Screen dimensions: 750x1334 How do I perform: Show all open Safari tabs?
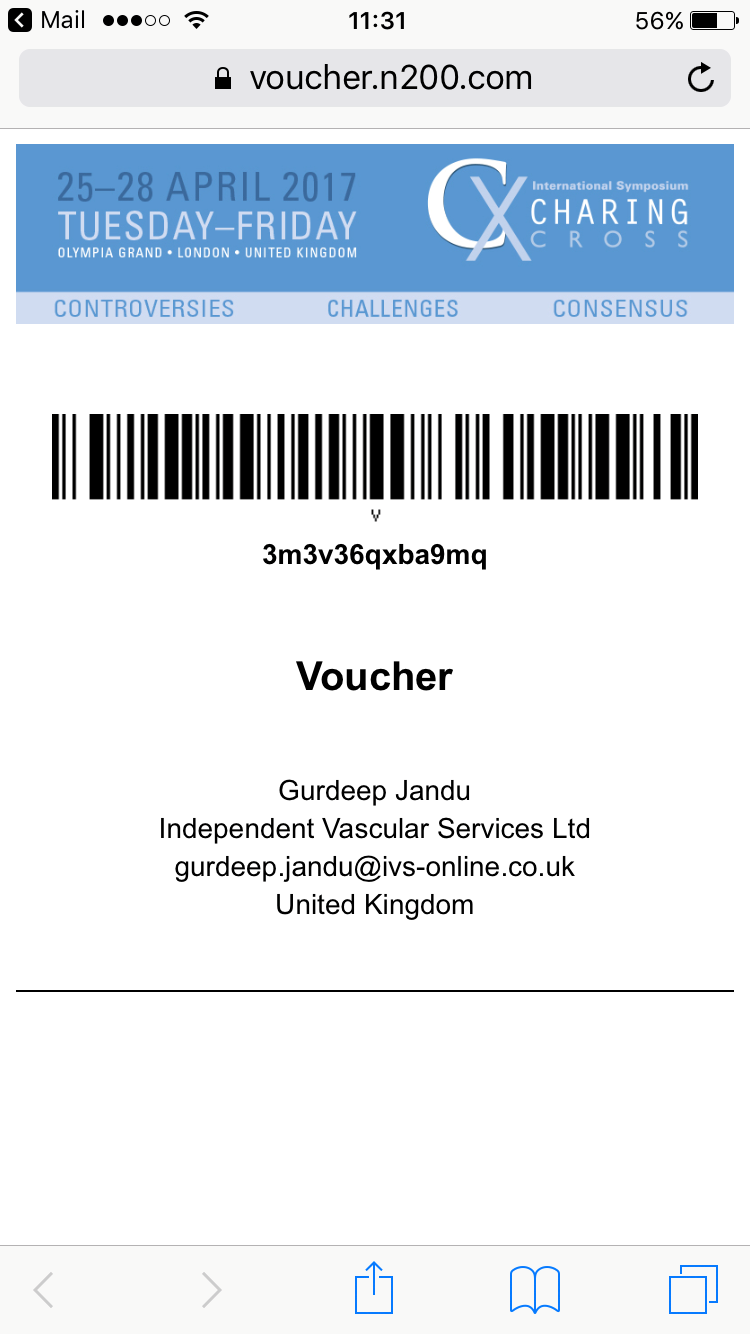tap(692, 1288)
